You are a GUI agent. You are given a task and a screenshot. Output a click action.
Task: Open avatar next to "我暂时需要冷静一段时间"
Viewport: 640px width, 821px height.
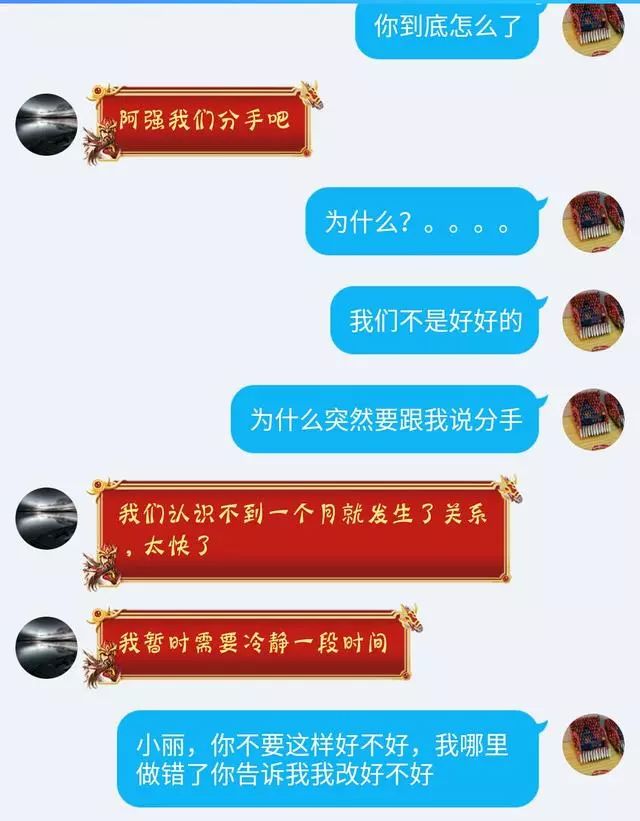[47, 646]
